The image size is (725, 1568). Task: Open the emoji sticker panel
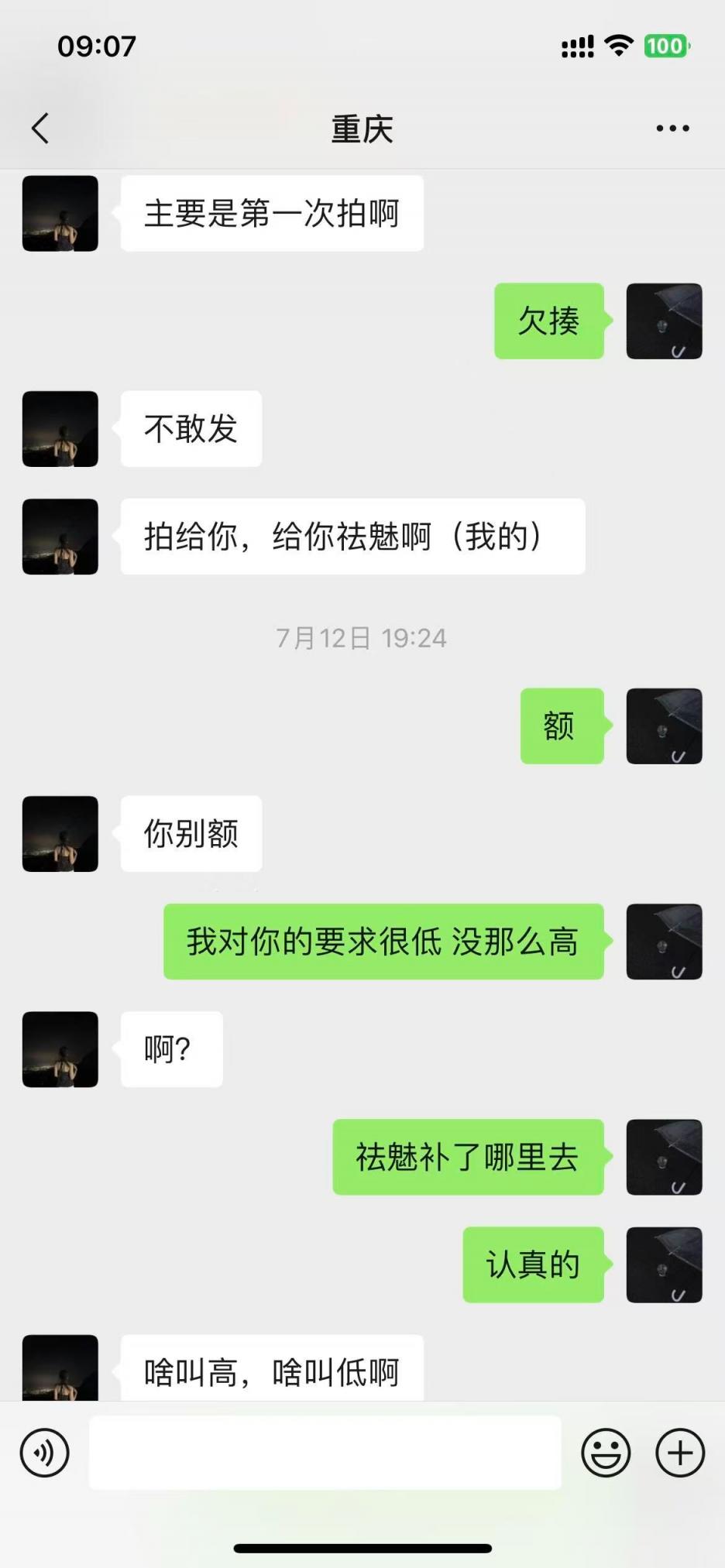click(x=606, y=1453)
